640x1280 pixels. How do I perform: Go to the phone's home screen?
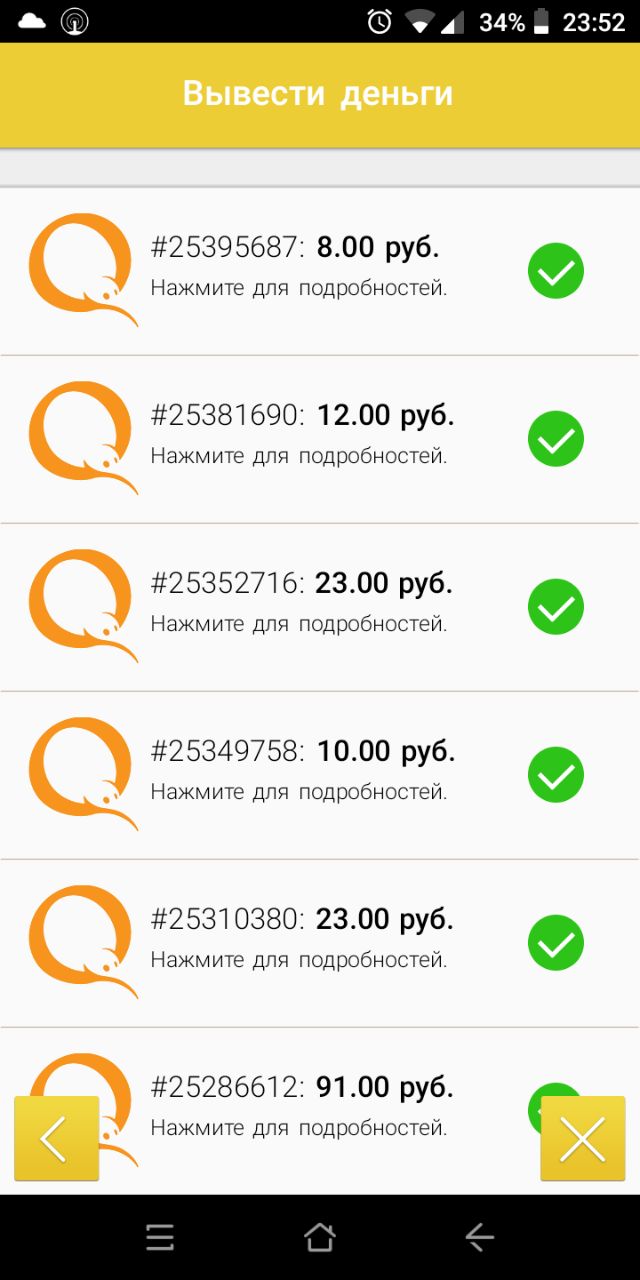[320, 1238]
